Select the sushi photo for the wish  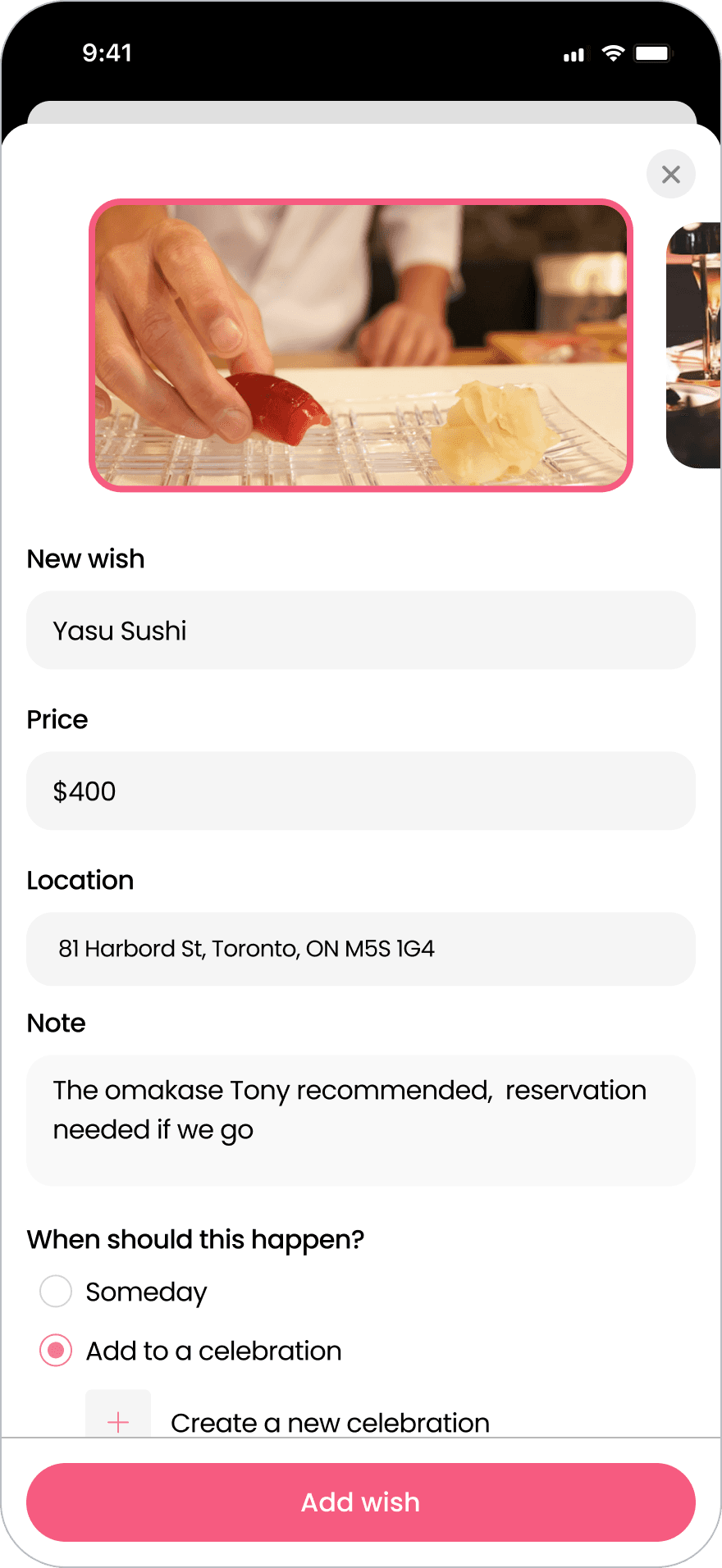(361, 345)
